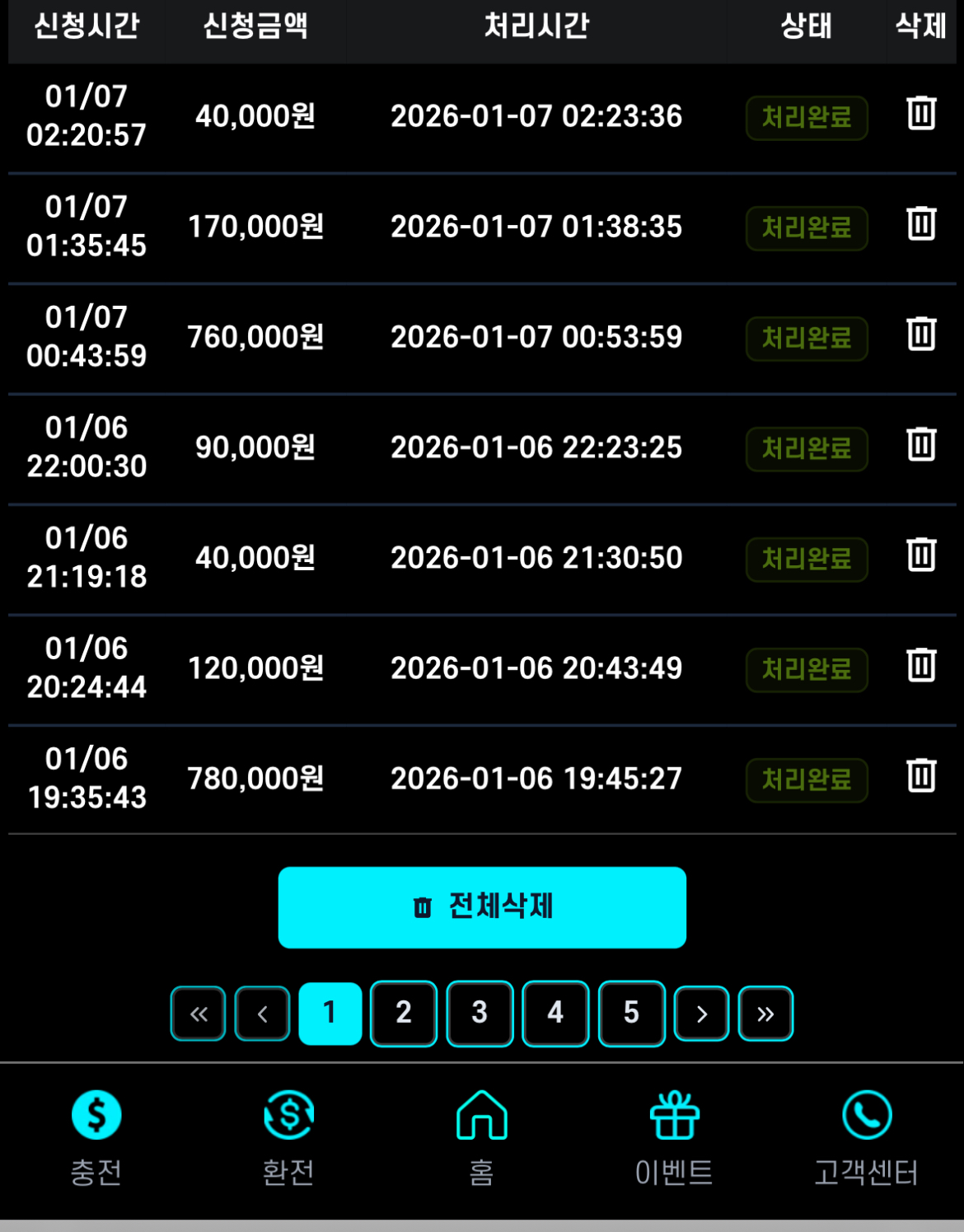964x1232 pixels.
Task: Go to 홈 screen tab
Action: (x=482, y=1137)
